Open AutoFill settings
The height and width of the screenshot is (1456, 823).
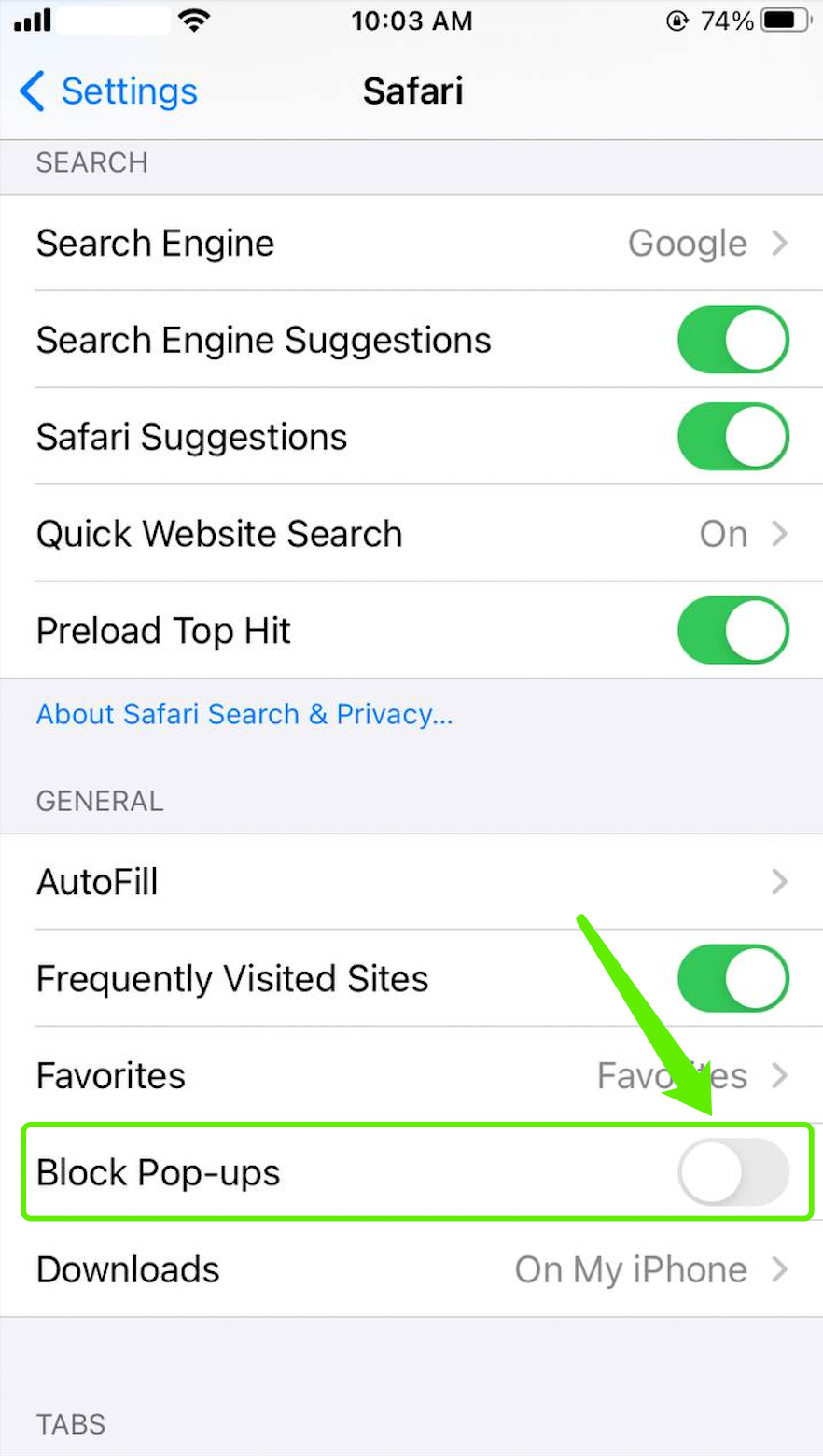click(411, 882)
